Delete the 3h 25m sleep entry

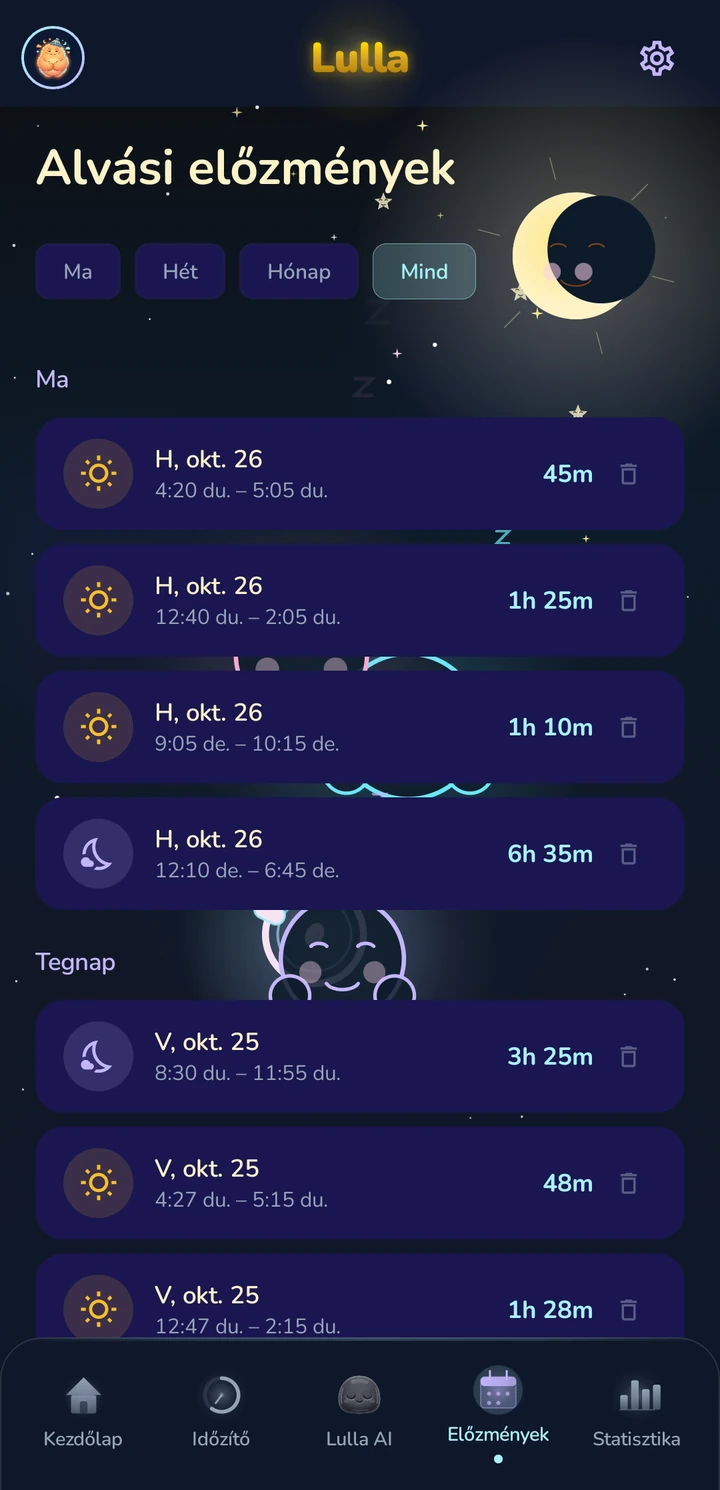tap(628, 1056)
